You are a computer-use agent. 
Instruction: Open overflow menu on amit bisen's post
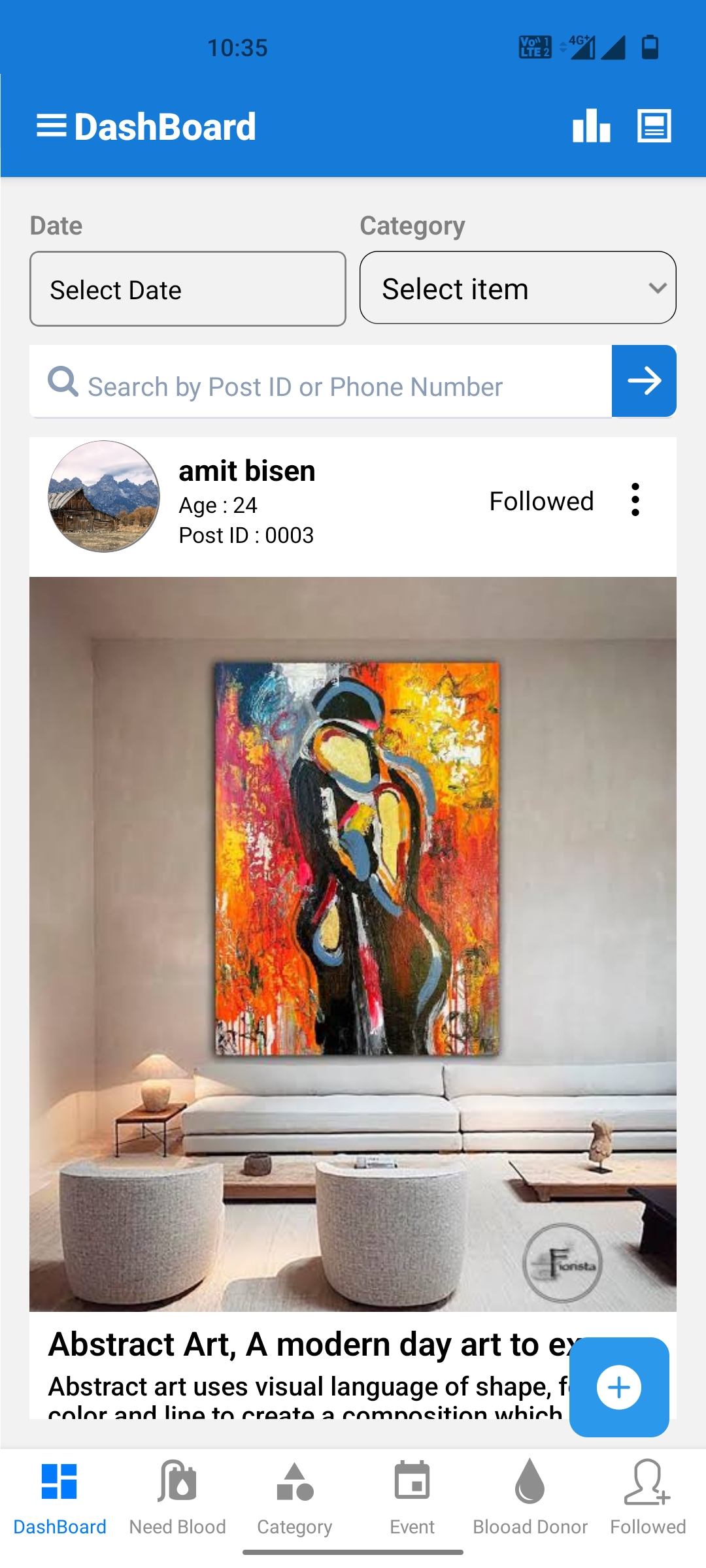tap(635, 500)
